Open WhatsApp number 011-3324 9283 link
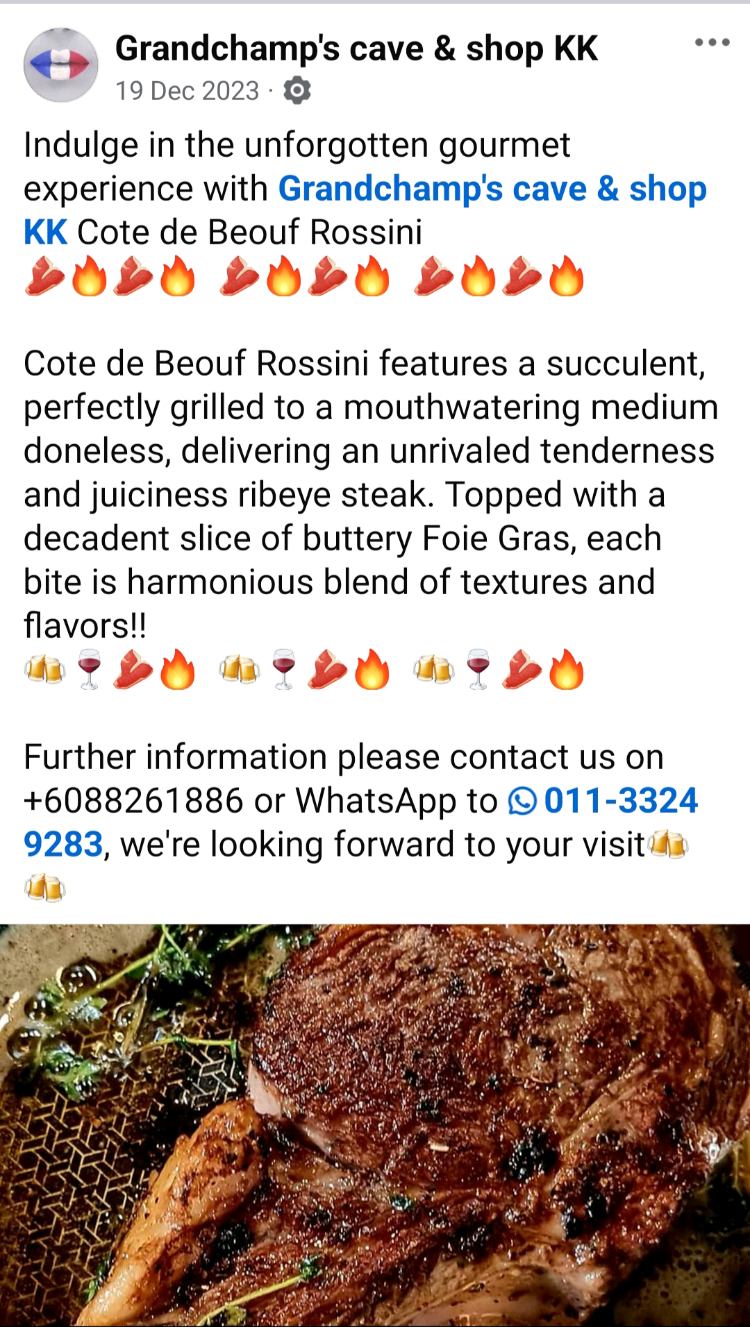The image size is (750, 1327). [x=604, y=802]
